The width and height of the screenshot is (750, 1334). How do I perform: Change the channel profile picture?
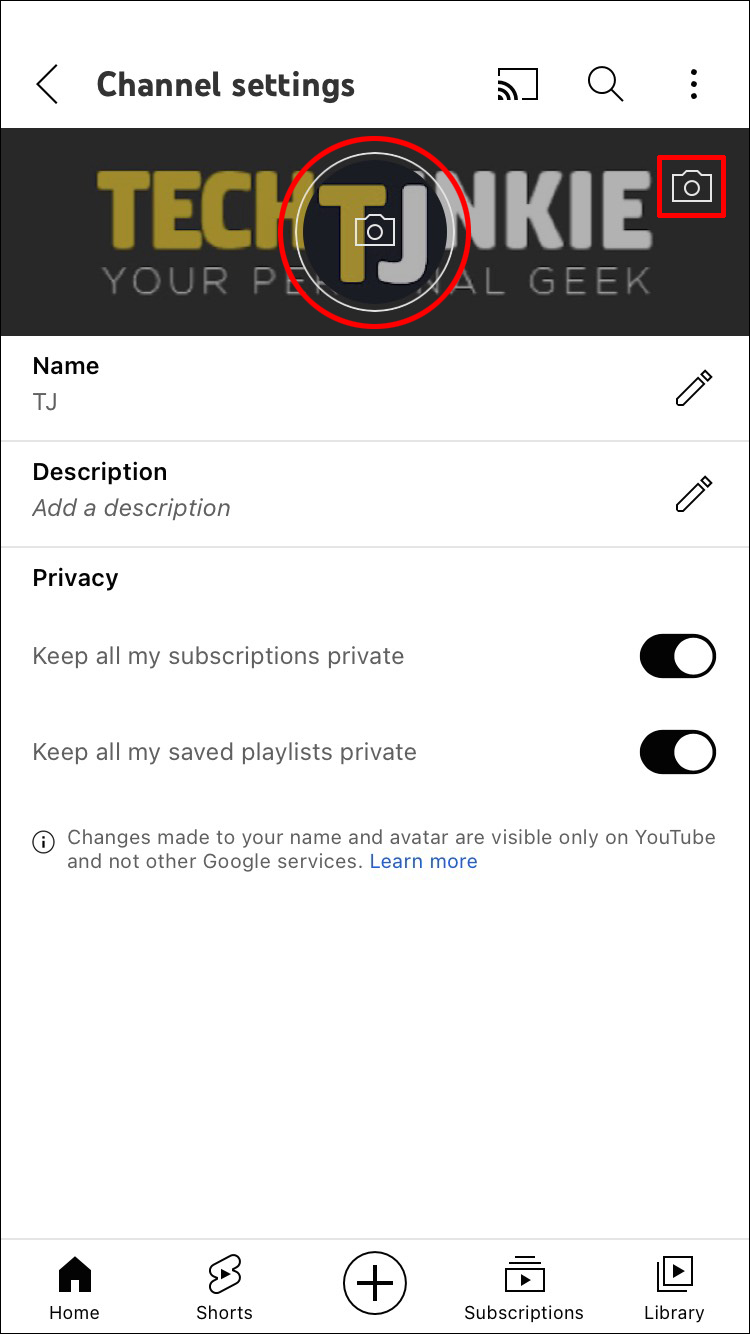pos(375,231)
